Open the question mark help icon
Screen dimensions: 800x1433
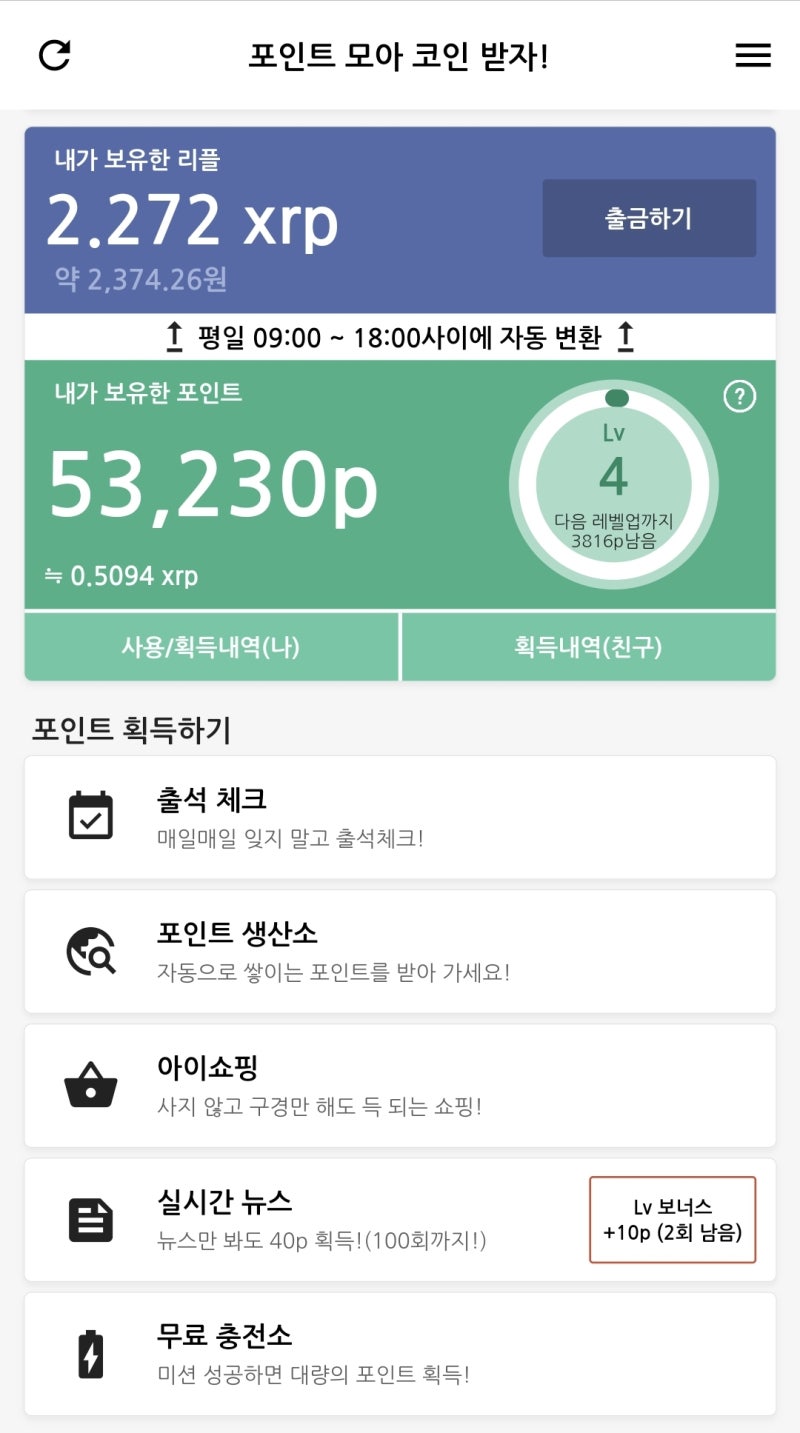click(739, 397)
